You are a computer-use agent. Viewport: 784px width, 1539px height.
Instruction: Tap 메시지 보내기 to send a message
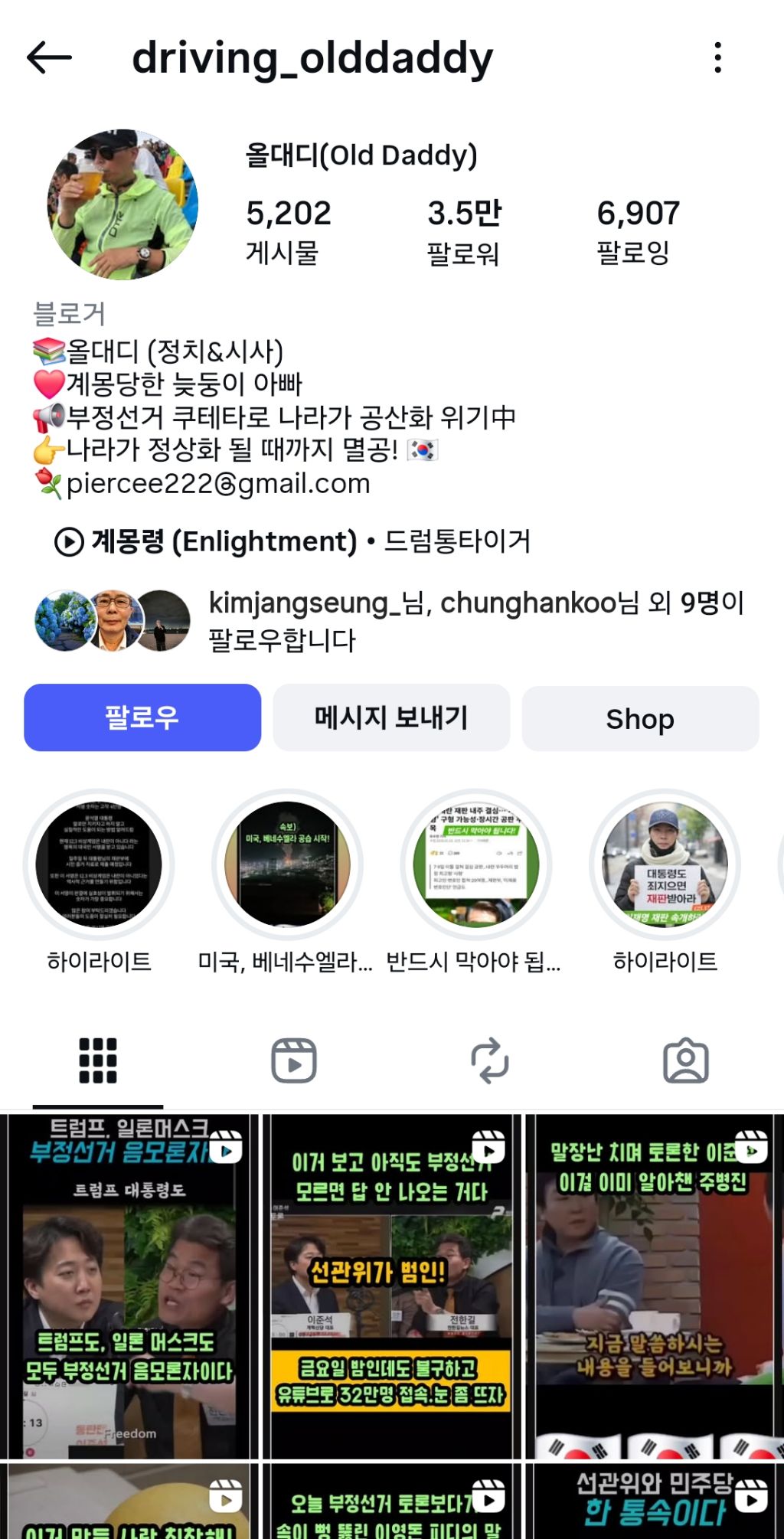391,717
